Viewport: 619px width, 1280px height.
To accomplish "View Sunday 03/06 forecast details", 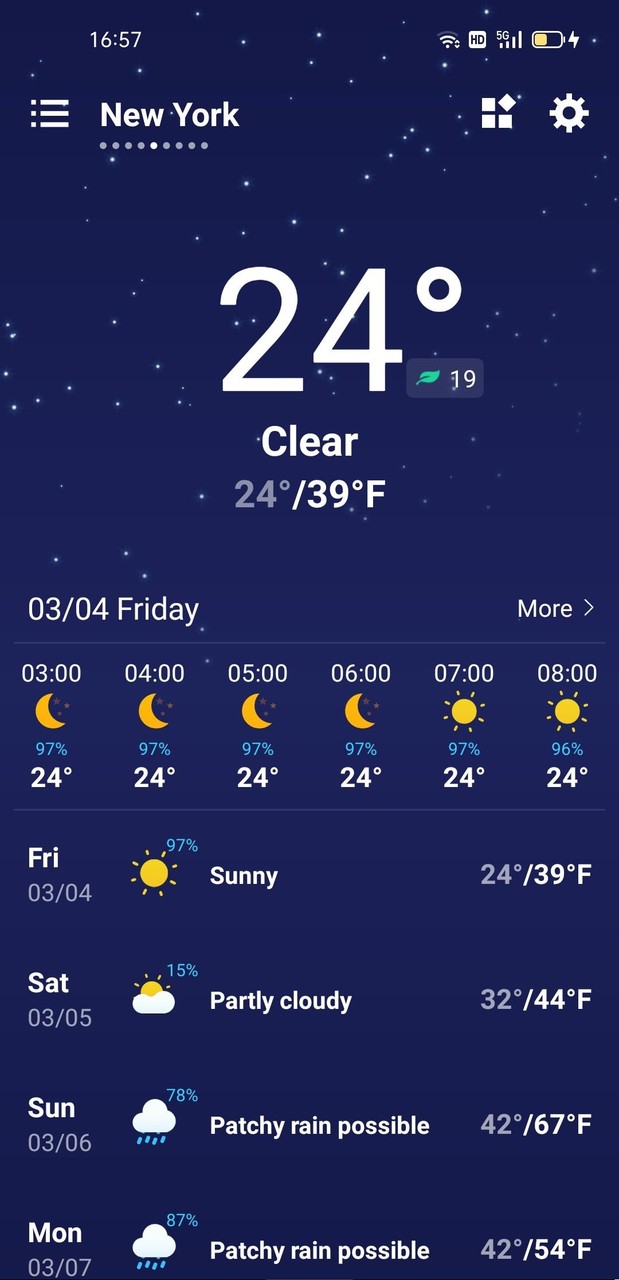I will pos(309,1125).
